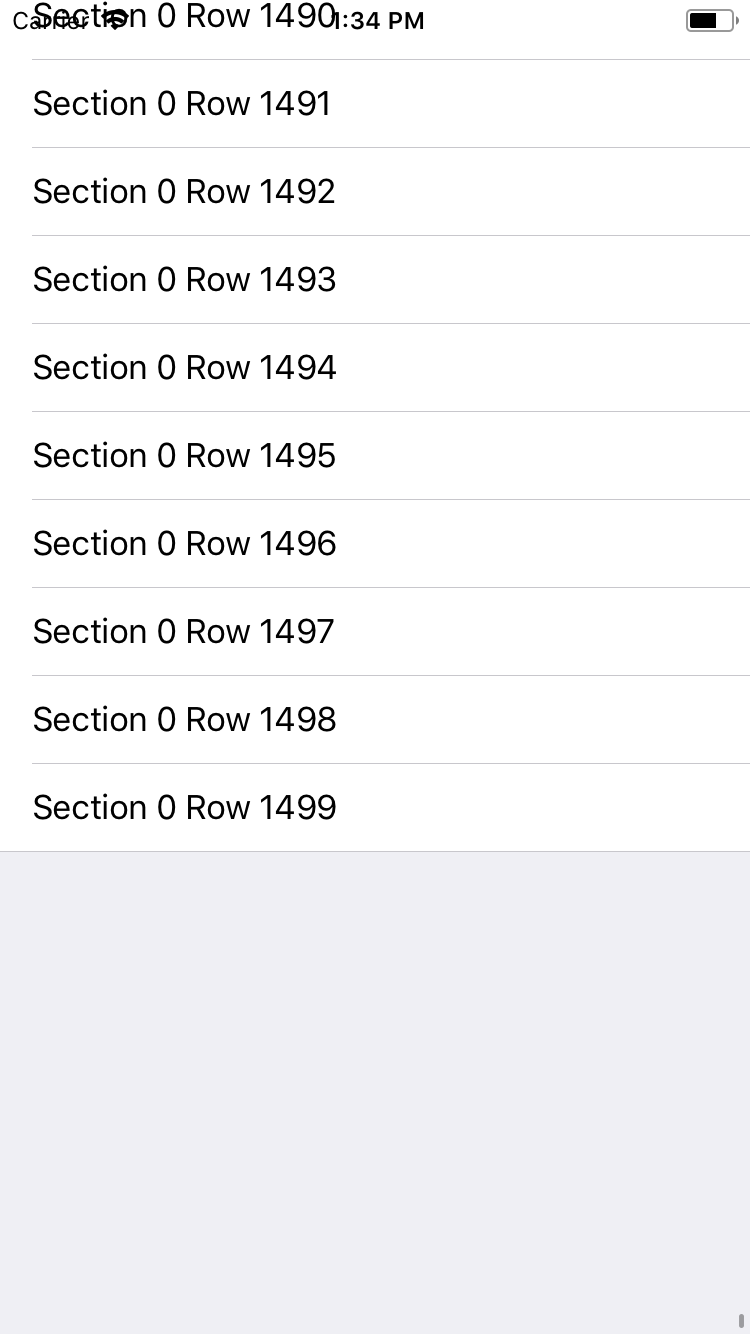Select the last row, Section 0 Row 1499
The image size is (750, 1334).
coord(375,808)
